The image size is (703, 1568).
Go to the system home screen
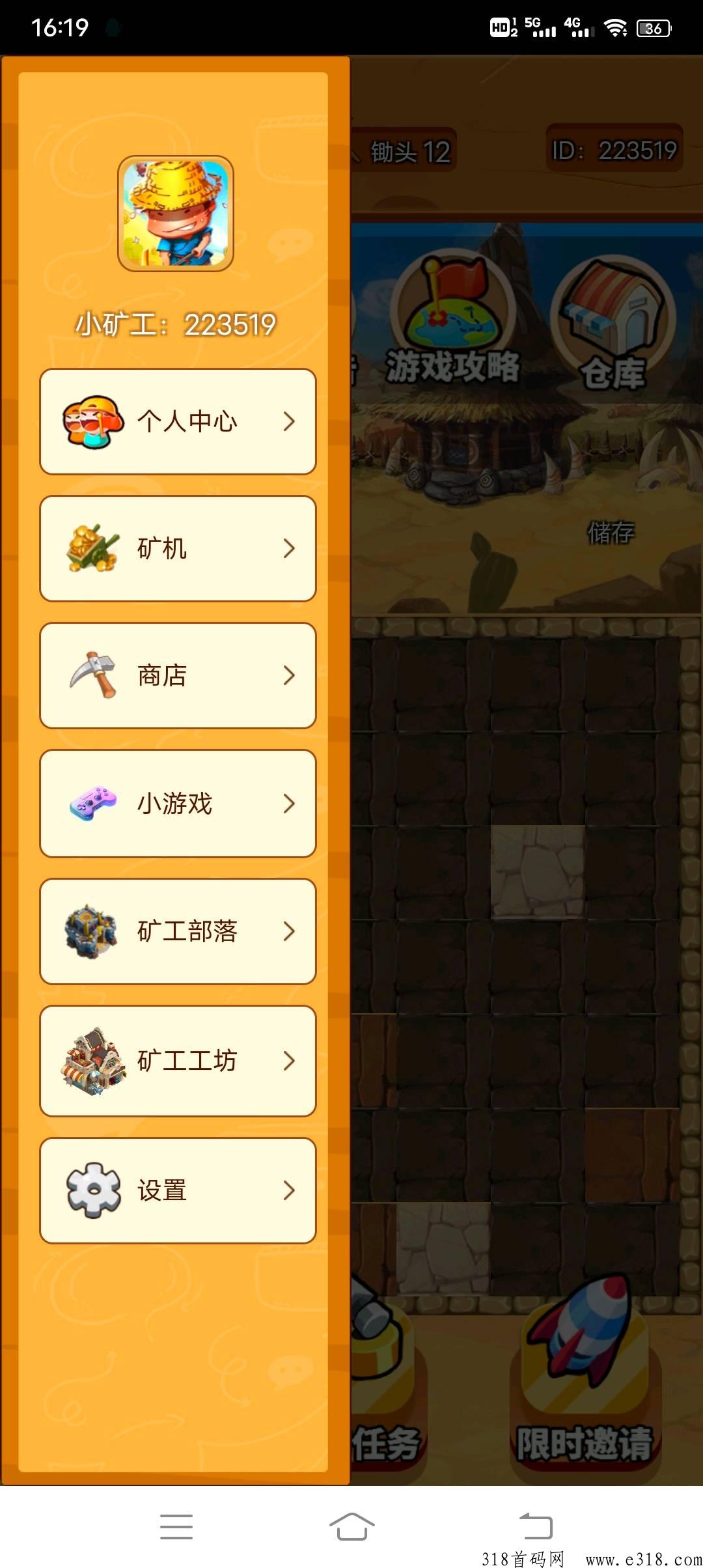click(x=351, y=1526)
